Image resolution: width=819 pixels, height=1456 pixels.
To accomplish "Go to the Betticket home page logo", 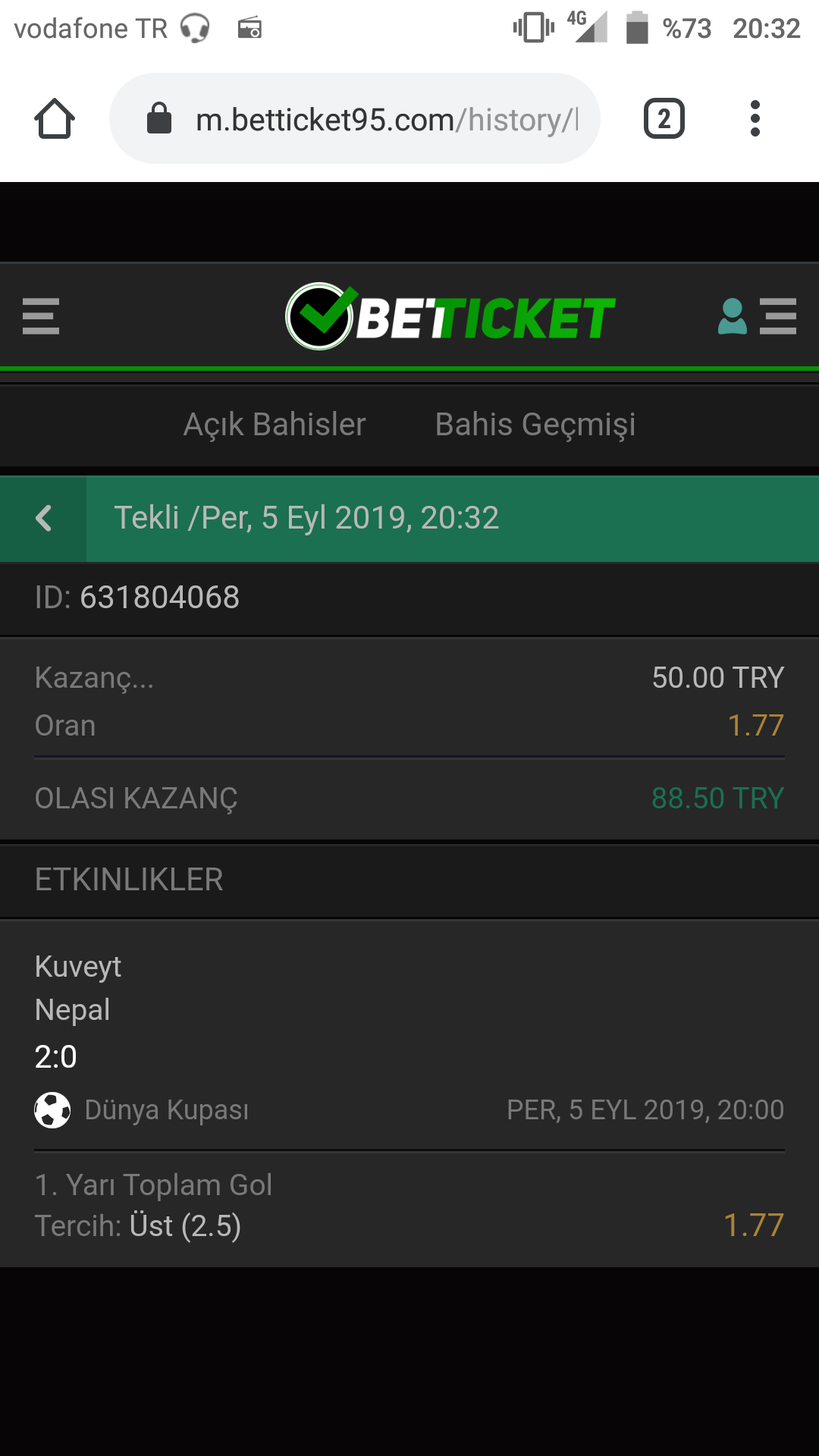I will coord(450,316).
